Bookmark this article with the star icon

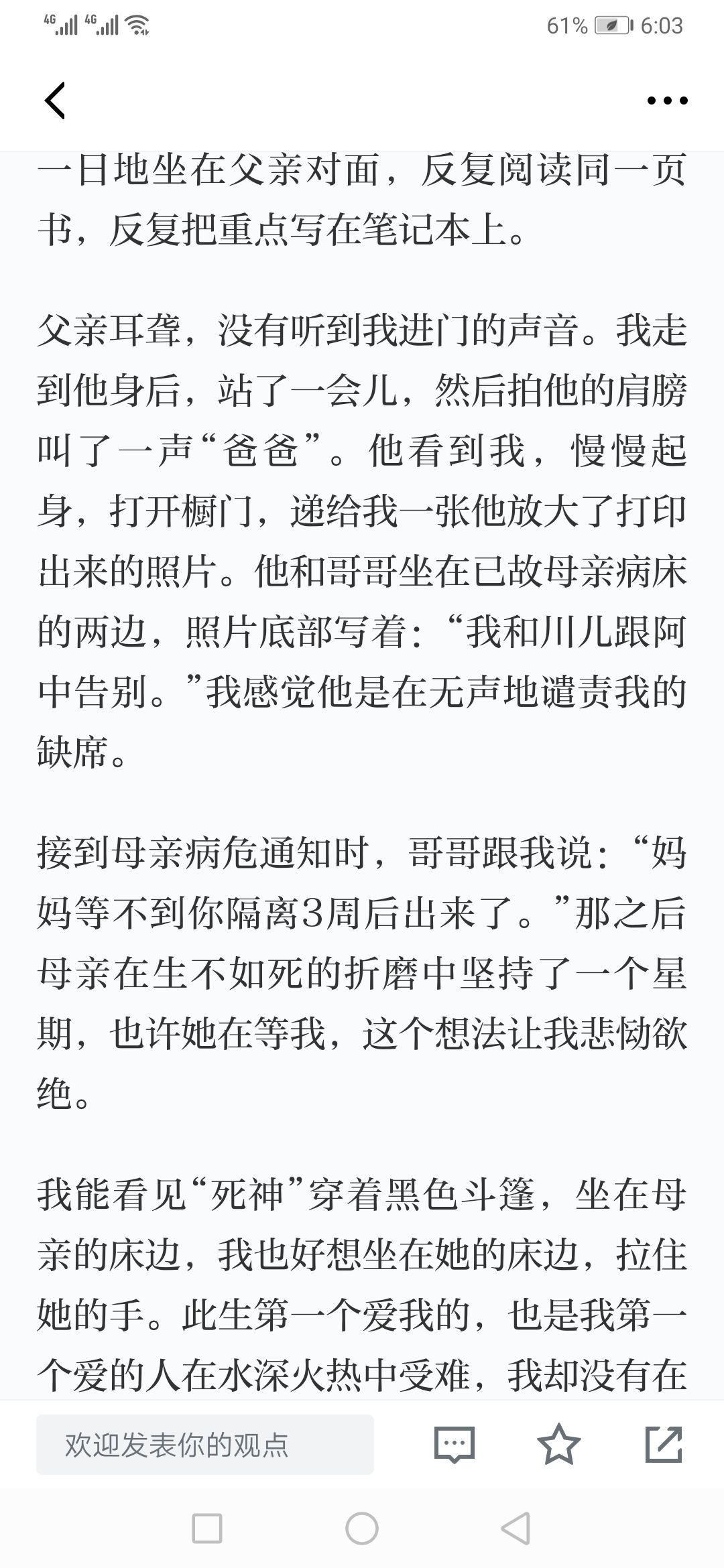(559, 1444)
